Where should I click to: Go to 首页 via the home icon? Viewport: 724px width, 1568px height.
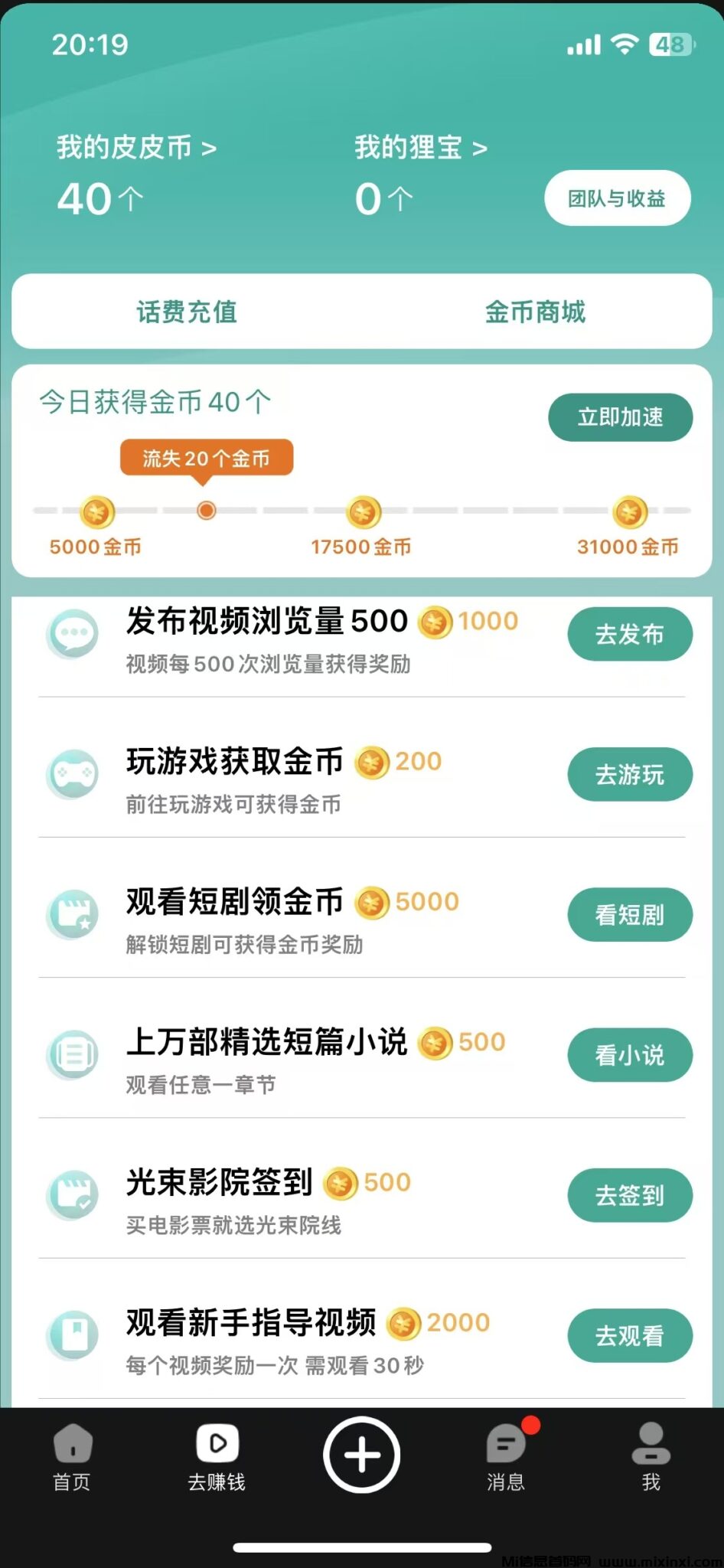point(73,1459)
